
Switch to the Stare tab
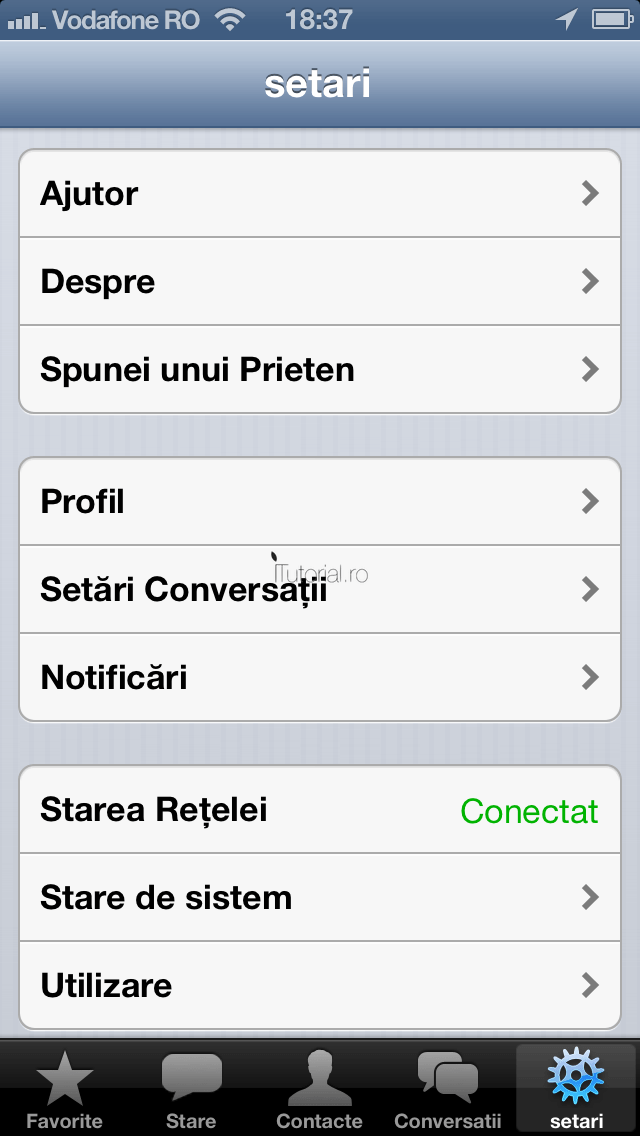191,1090
